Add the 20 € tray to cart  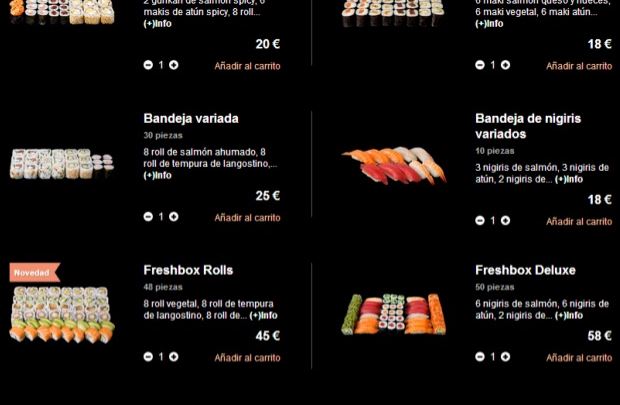pos(247,66)
